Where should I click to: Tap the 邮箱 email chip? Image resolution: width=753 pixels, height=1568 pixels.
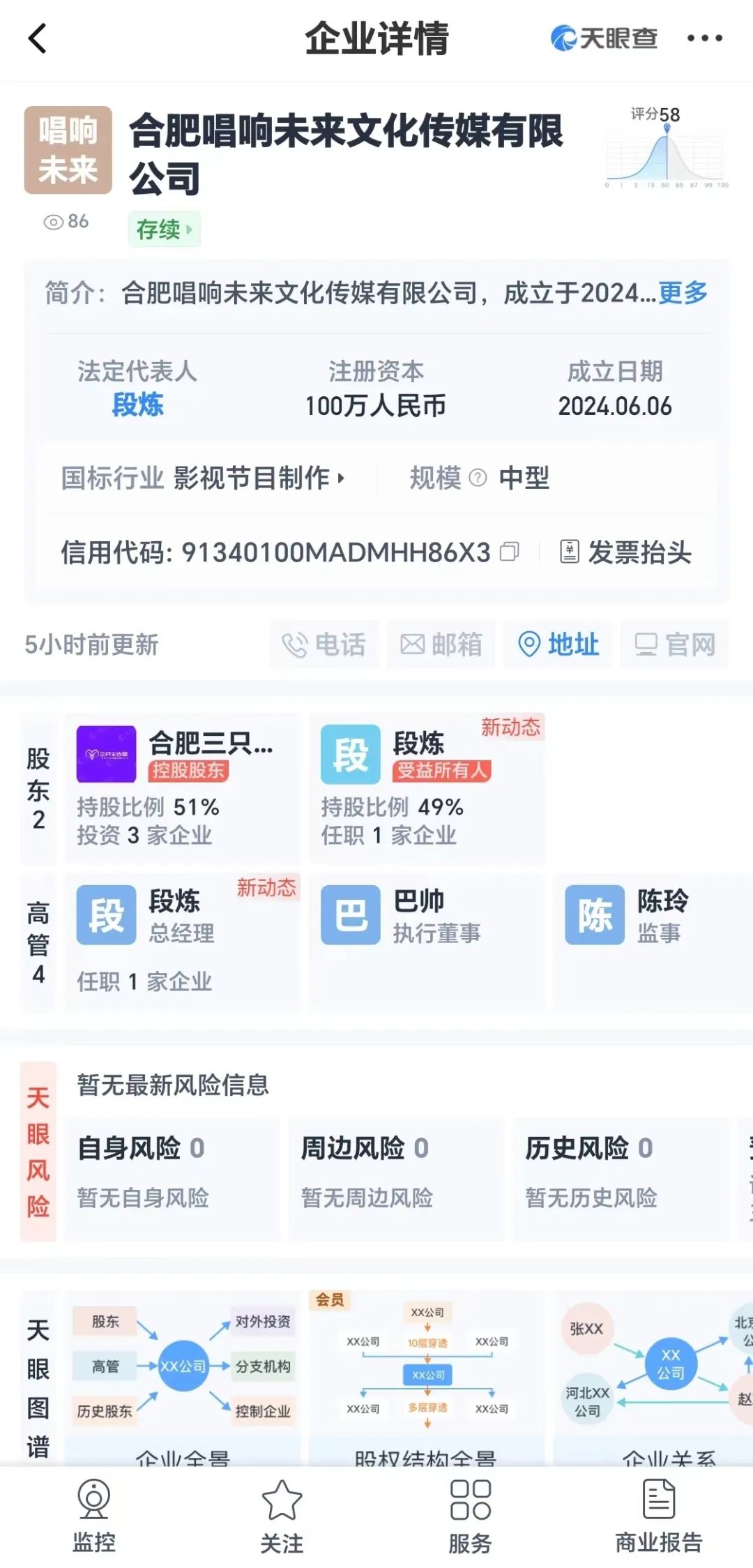pos(441,644)
